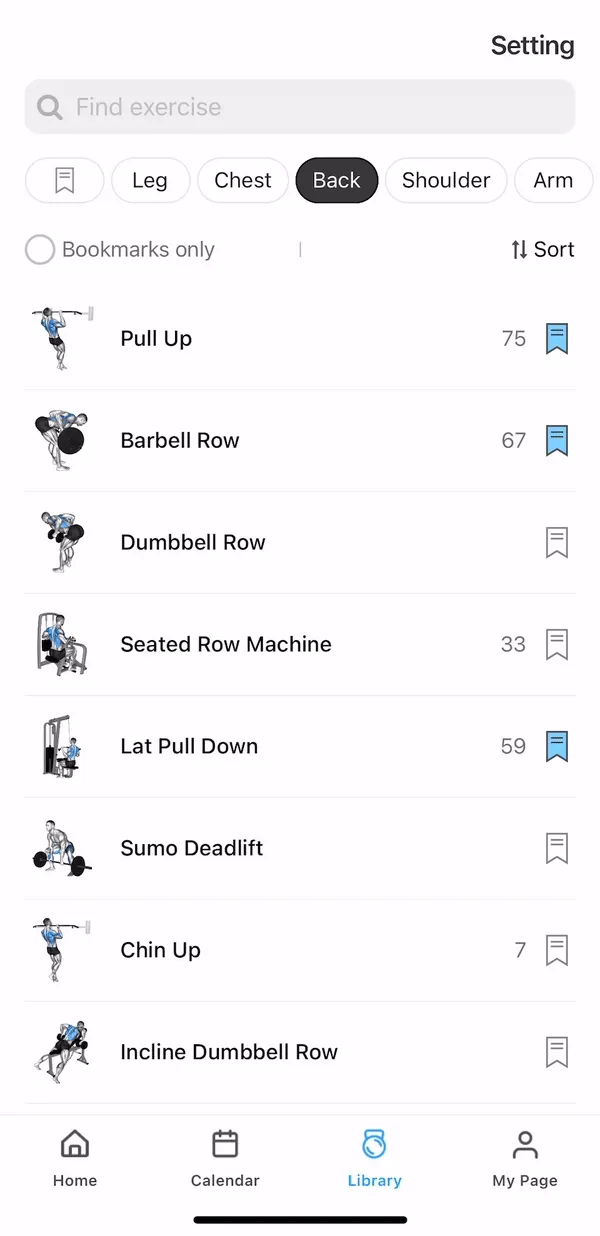Filter exercises by Leg
The width and height of the screenshot is (600, 1236).
pyautogui.click(x=150, y=181)
